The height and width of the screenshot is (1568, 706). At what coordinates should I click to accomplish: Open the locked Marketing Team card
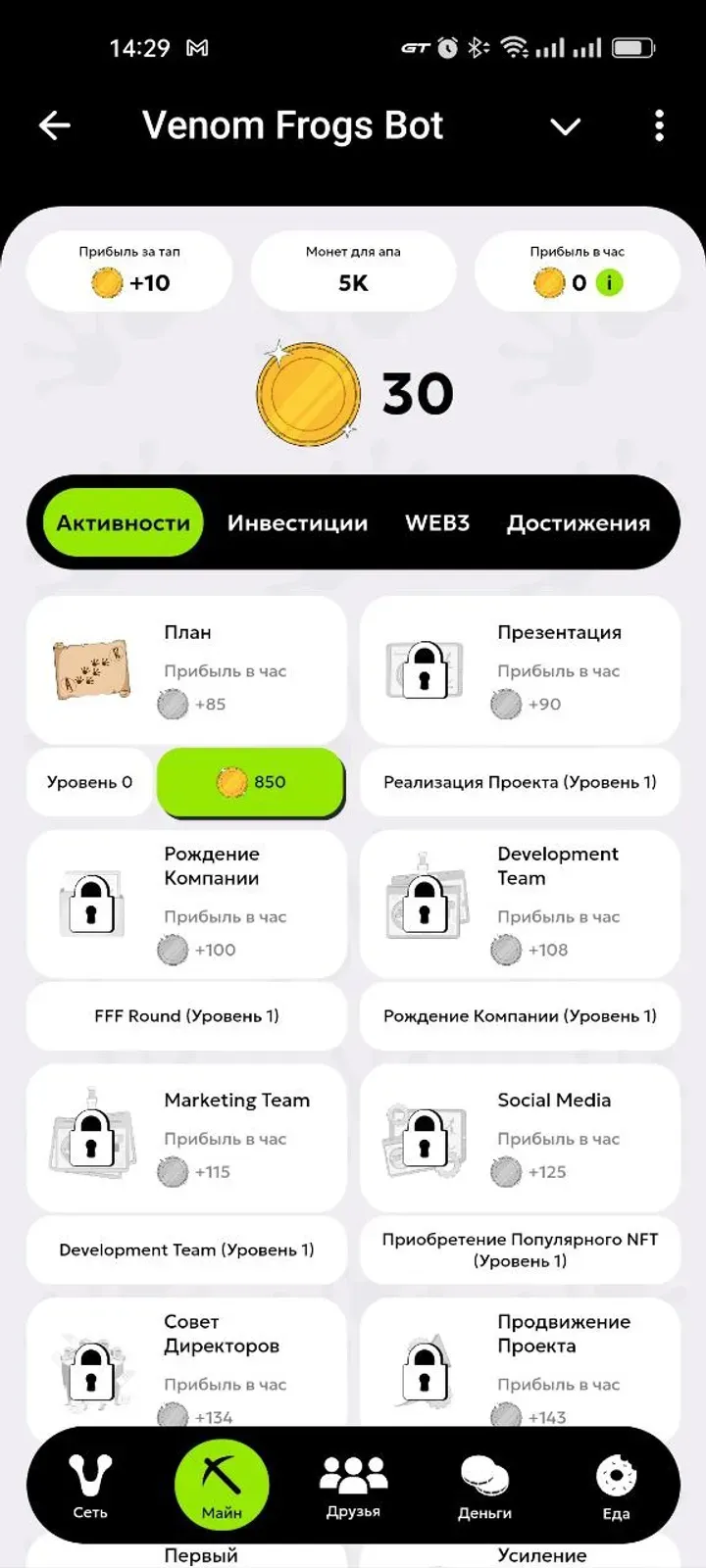[x=186, y=1137]
